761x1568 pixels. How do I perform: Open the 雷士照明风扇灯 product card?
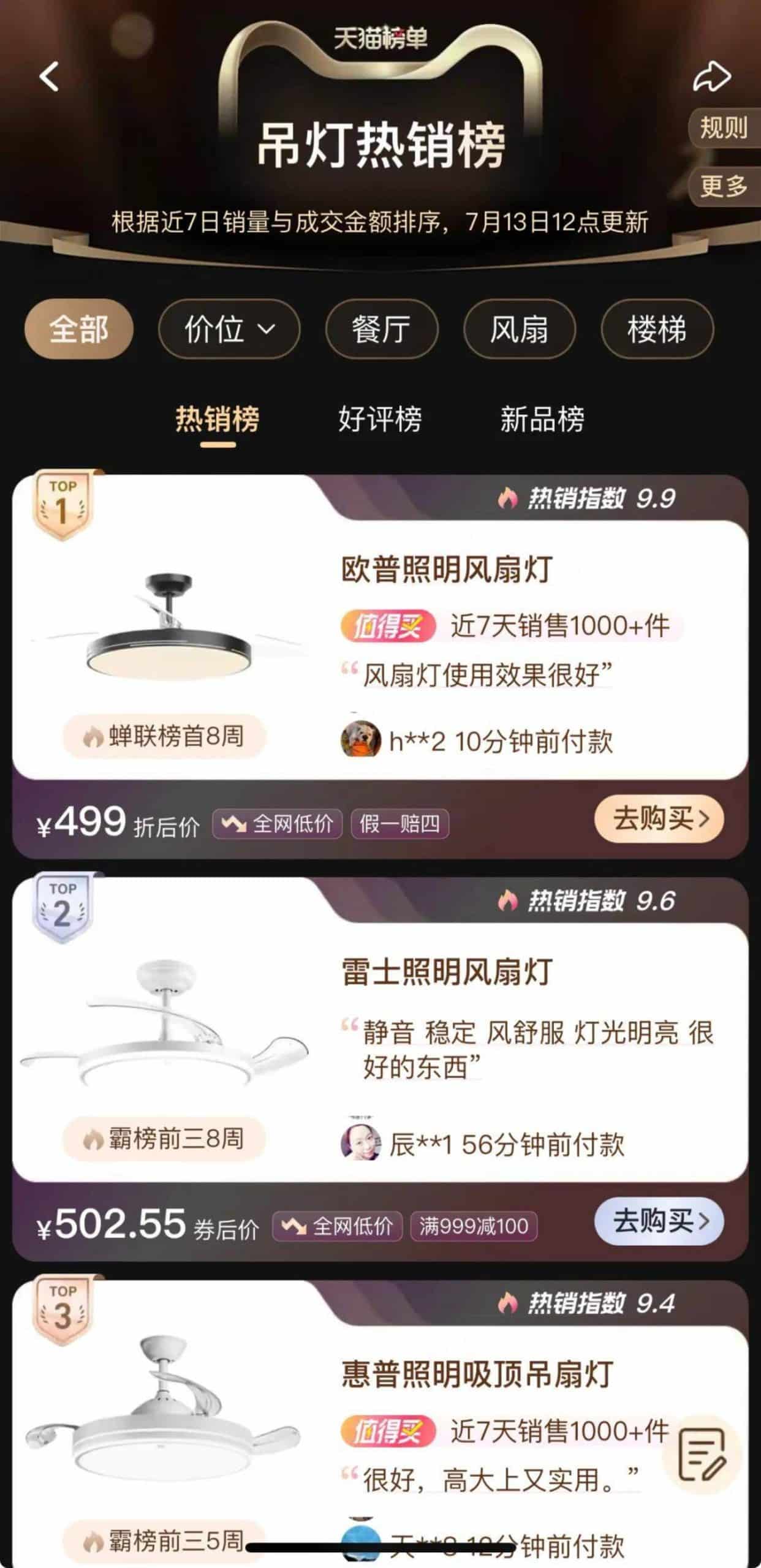tap(447, 972)
